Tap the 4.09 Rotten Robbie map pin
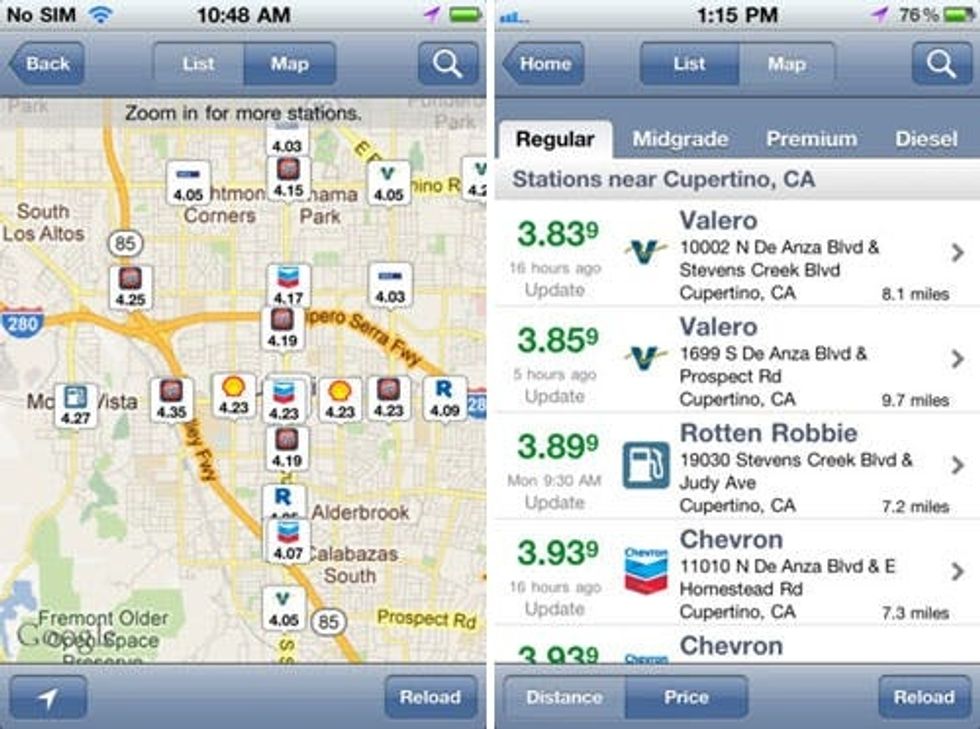The width and height of the screenshot is (980, 729). [x=444, y=398]
